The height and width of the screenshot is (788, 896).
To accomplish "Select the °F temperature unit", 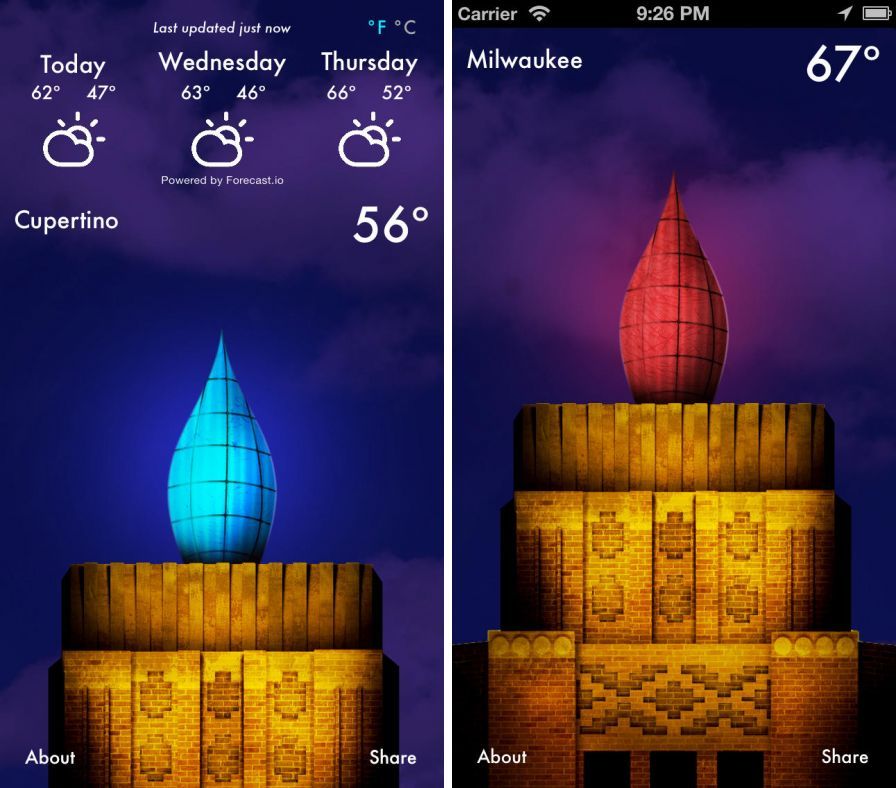I will pyautogui.click(x=376, y=27).
